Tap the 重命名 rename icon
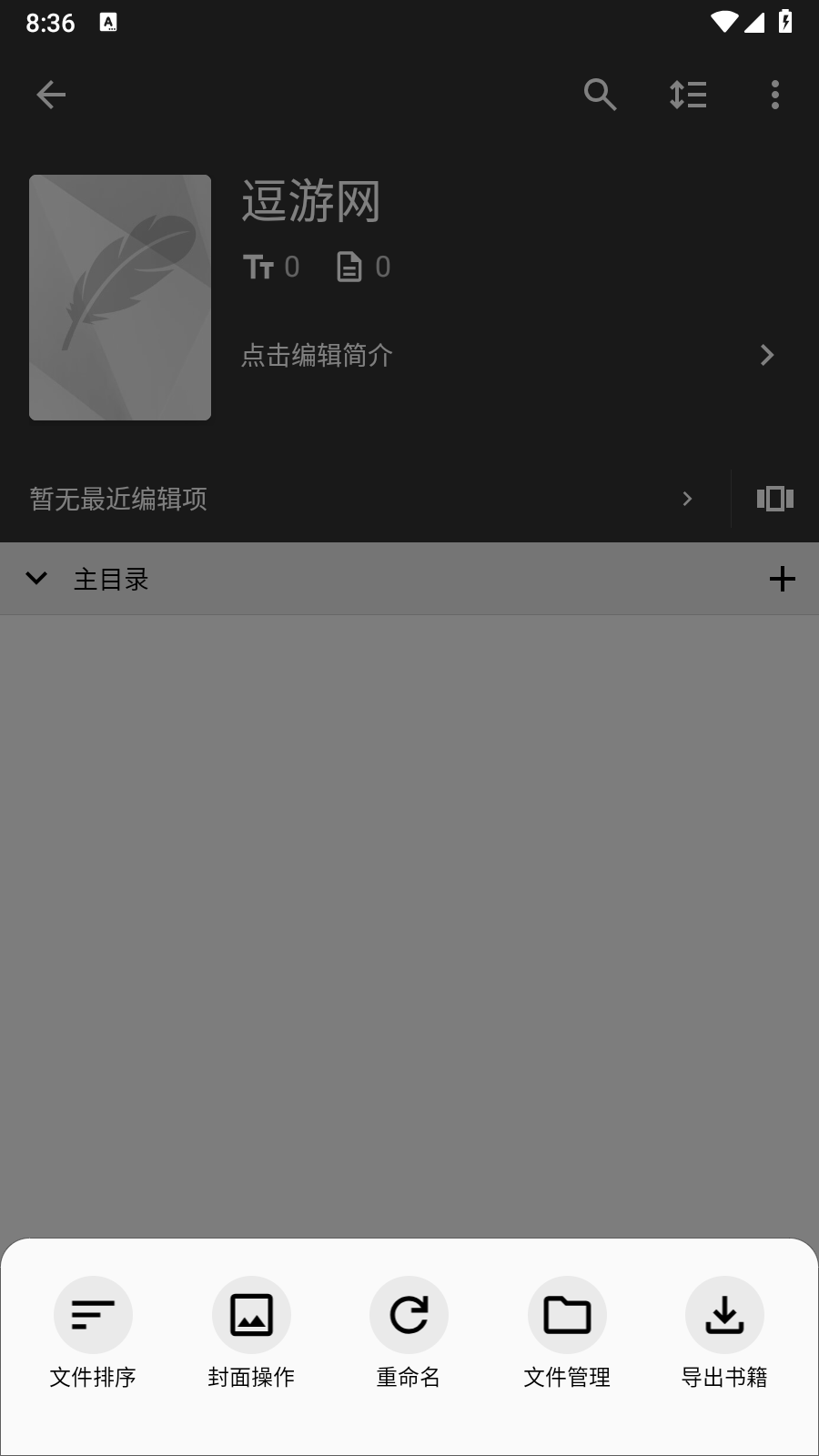The image size is (819, 1456). (408, 1314)
